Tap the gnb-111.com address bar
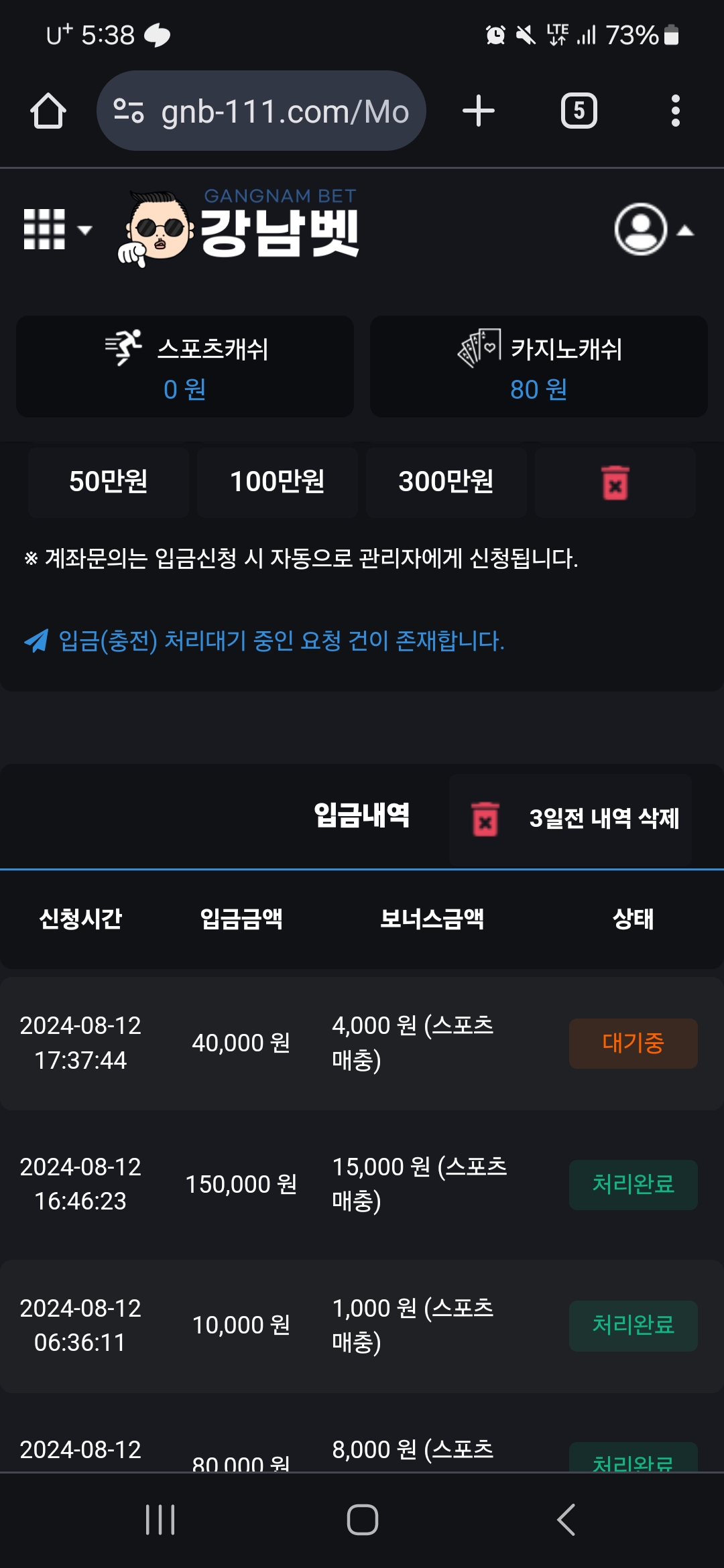 (x=261, y=111)
